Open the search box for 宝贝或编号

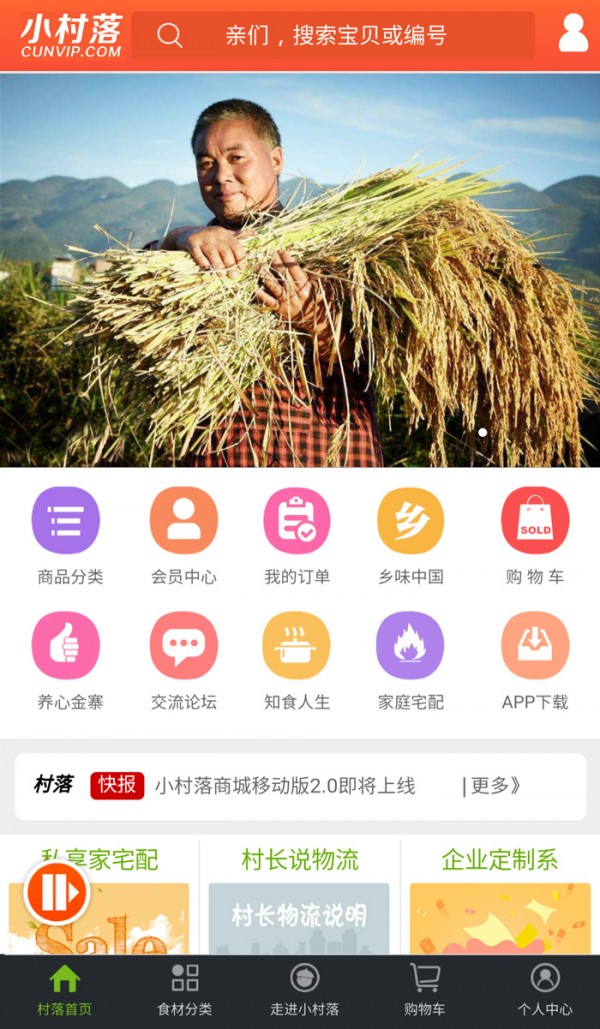tap(333, 36)
